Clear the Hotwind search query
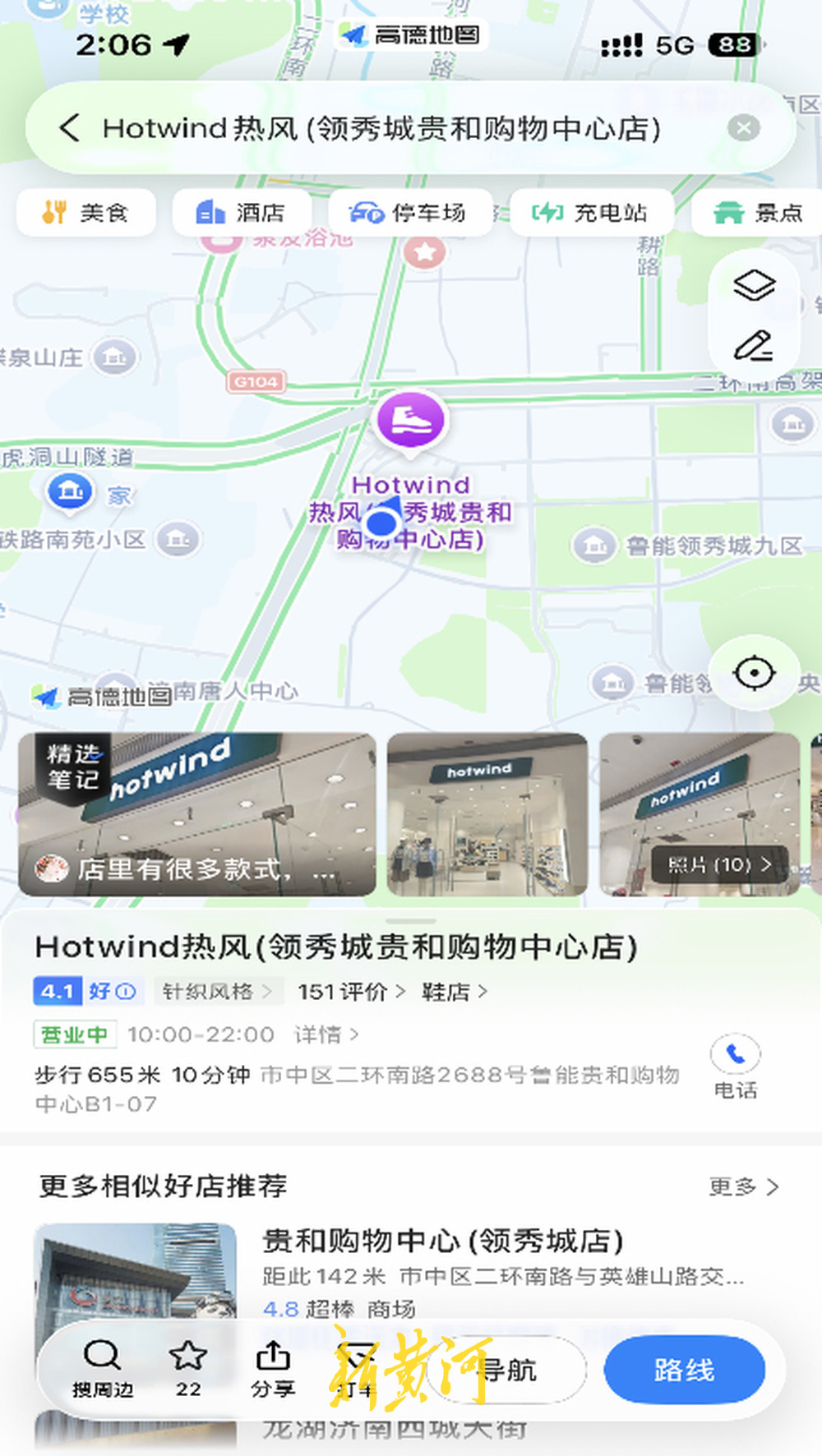Viewport: 822px width, 1456px height. 743,128
